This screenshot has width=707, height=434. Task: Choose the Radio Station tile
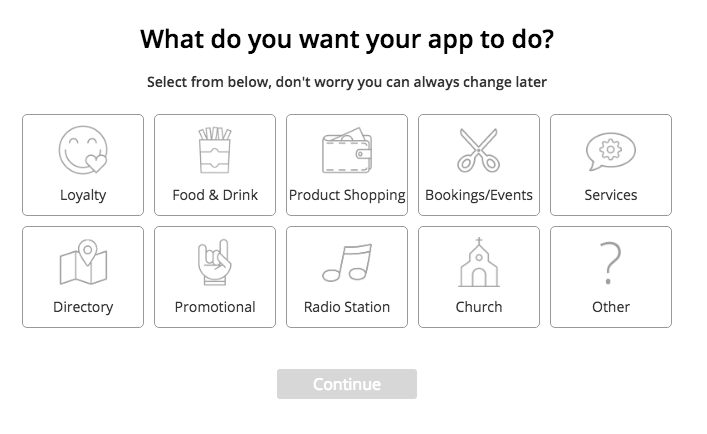pyautogui.click(x=347, y=277)
